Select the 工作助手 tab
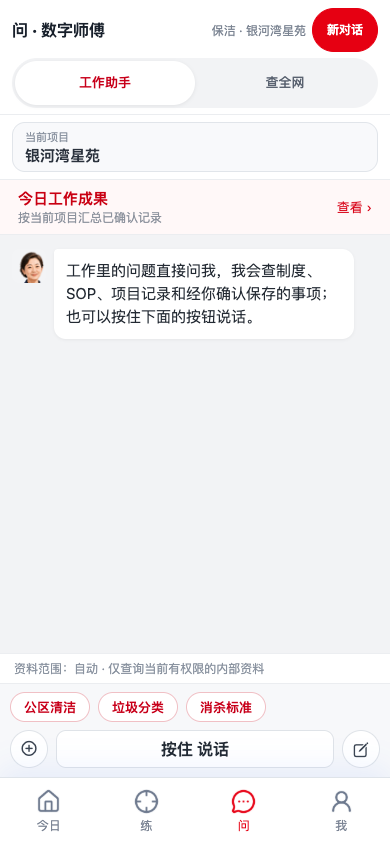Viewport: 390px width, 844px height. pos(105,83)
